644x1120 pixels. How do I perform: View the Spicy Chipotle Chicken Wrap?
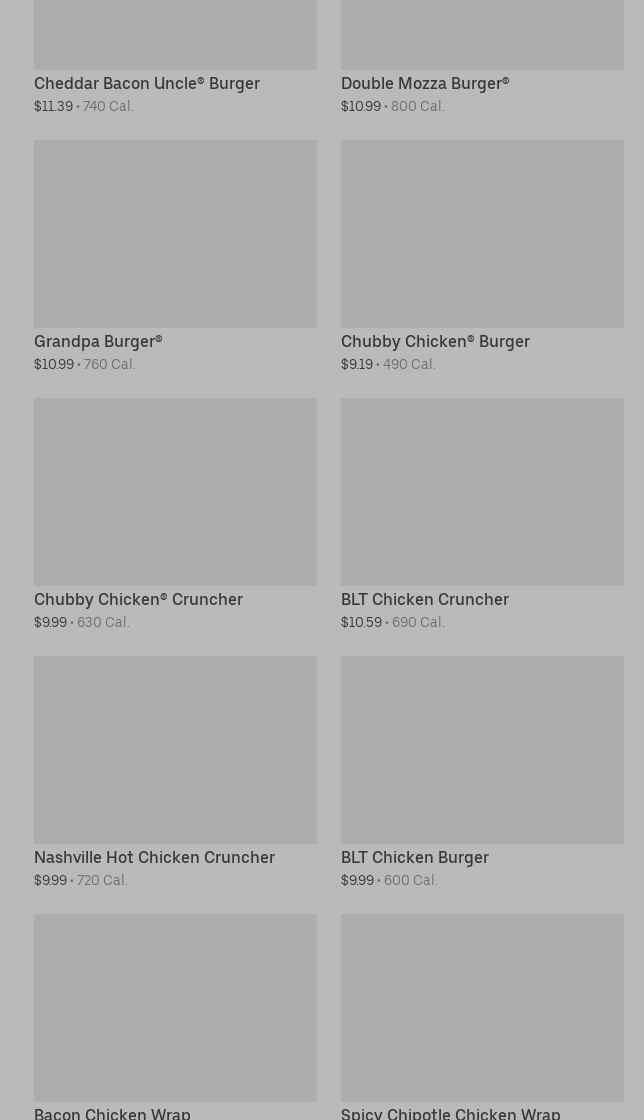(482, 1016)
